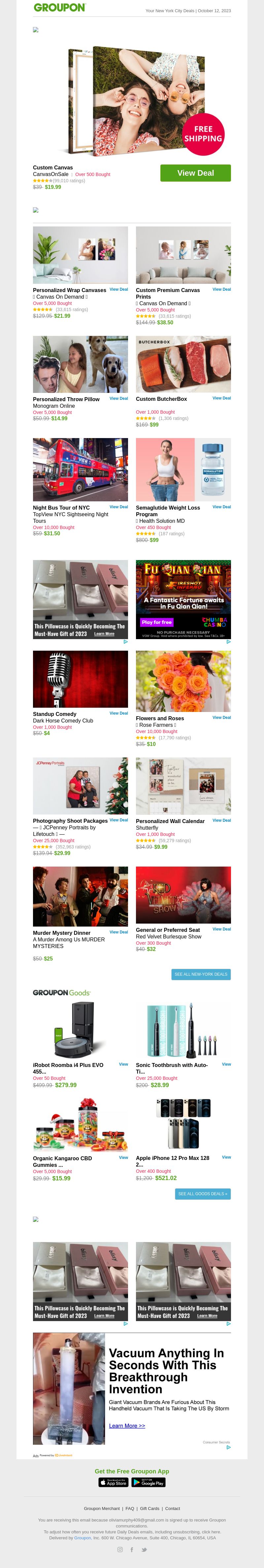
Task: Open View Deal for Custom Premium Canvas Prints
Action: 221,290
